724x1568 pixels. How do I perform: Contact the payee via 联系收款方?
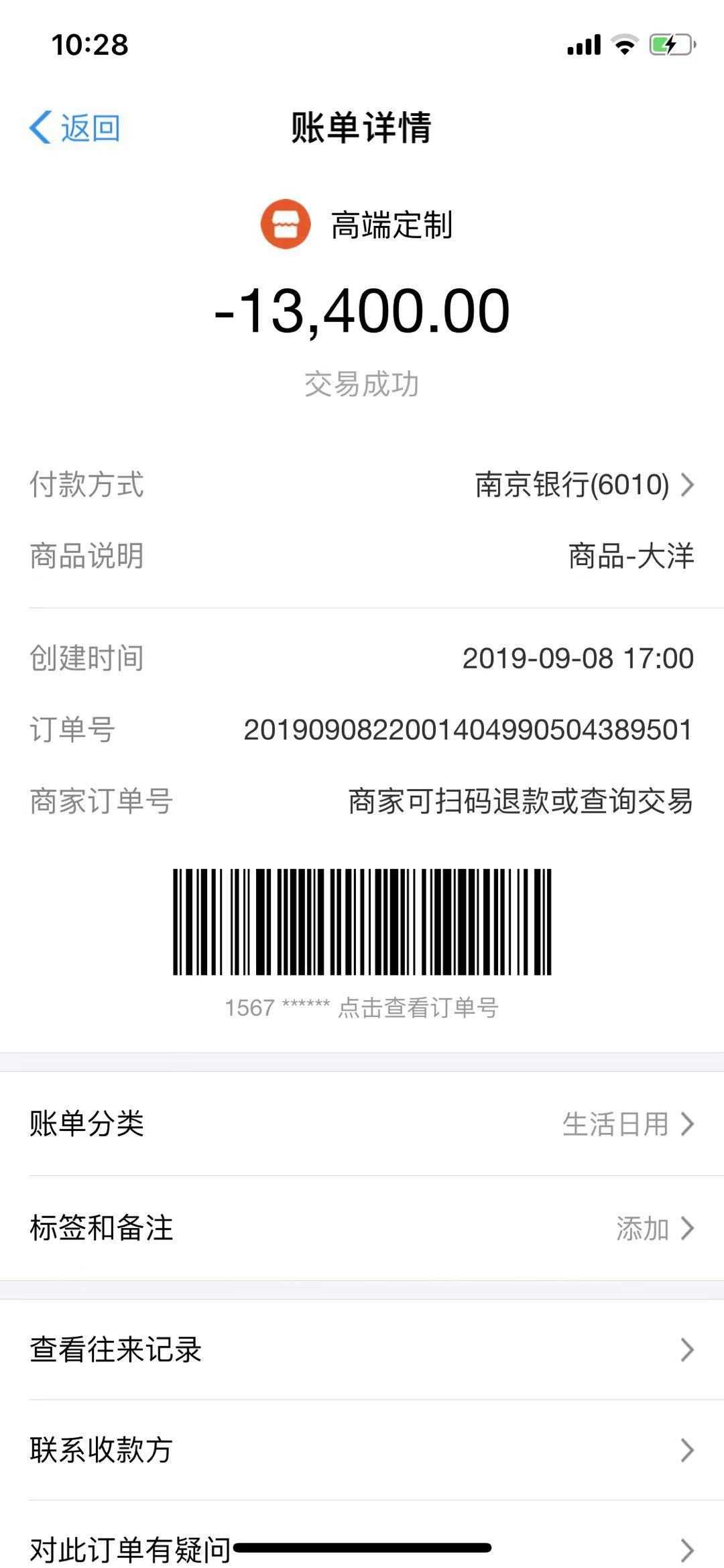tap(362, 1450)
